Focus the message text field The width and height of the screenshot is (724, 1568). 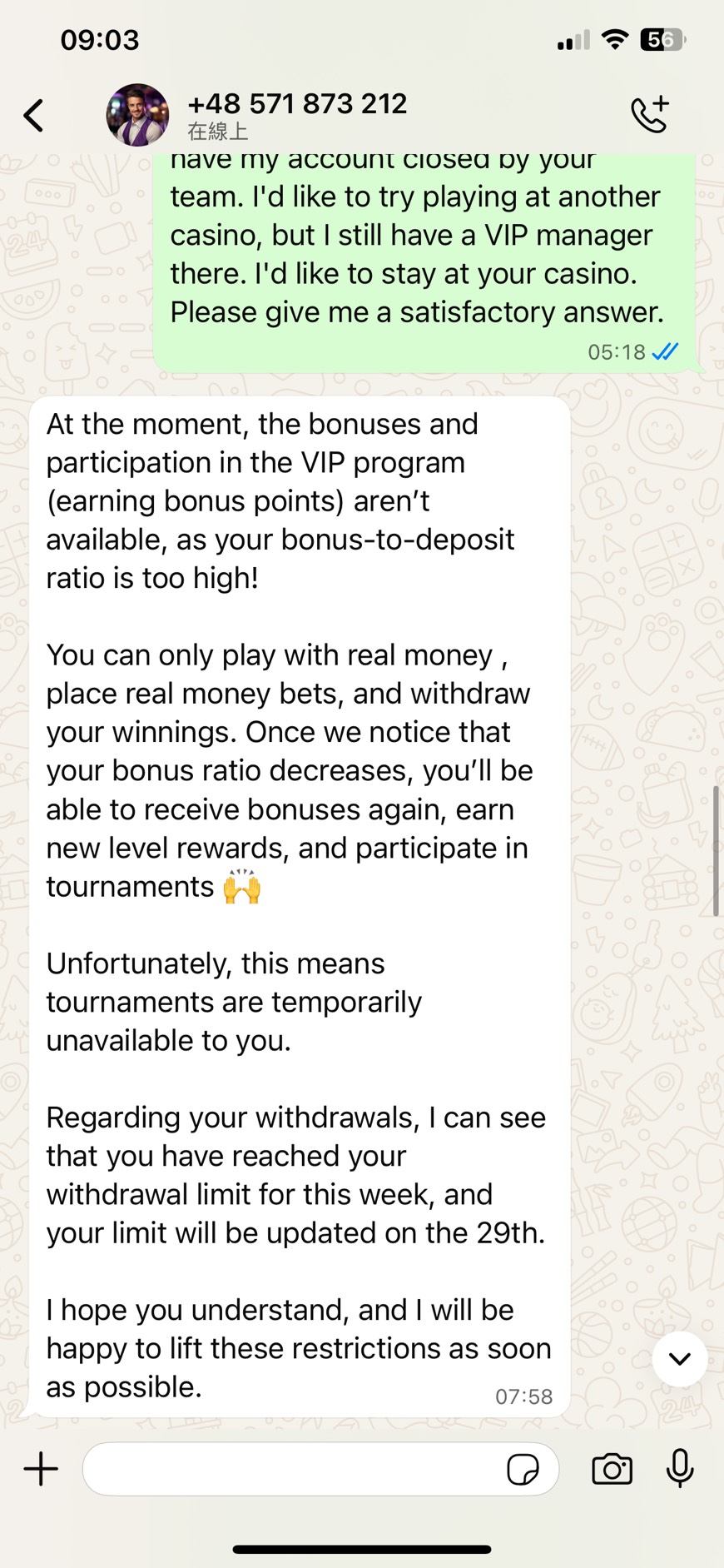pos(291,1468)
